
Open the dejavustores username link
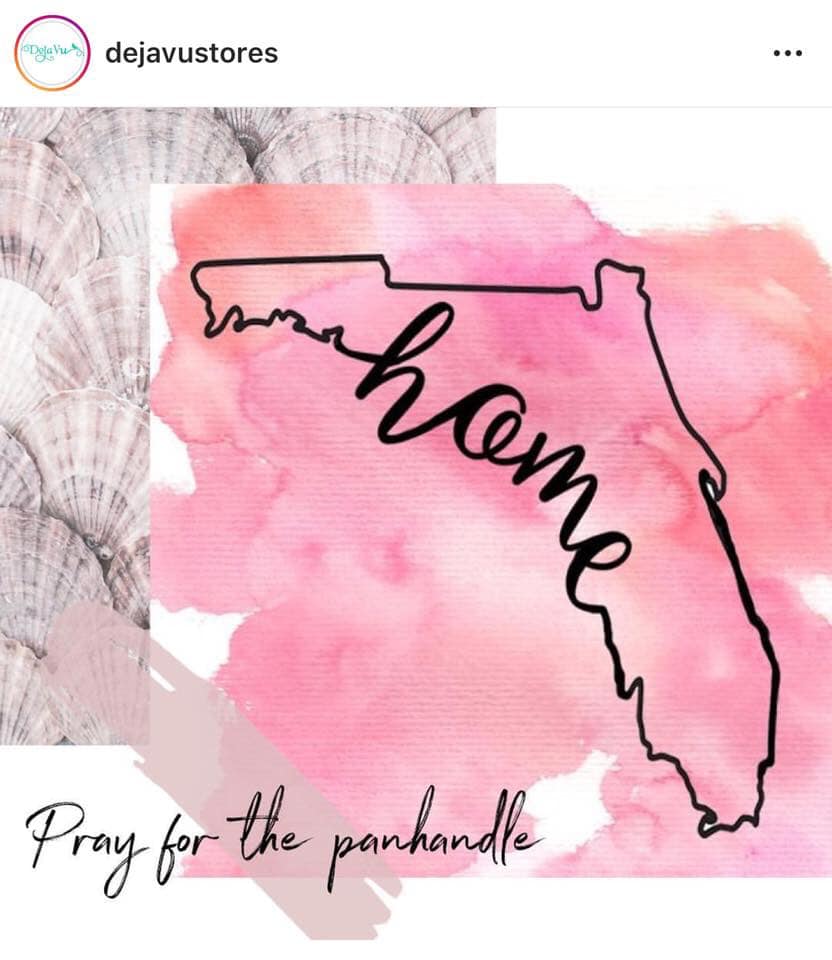(x=191, y=53)
